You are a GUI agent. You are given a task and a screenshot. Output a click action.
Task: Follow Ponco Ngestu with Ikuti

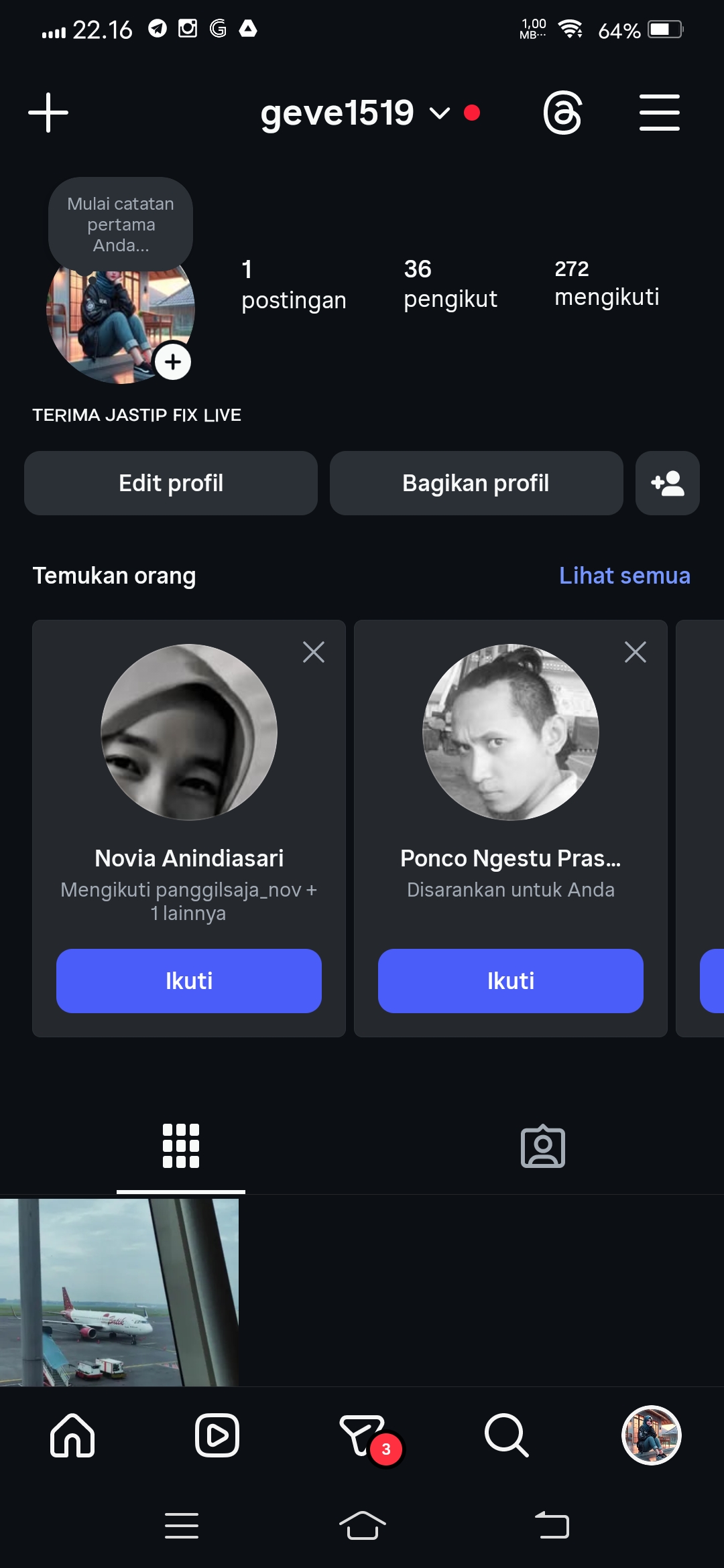511,981
